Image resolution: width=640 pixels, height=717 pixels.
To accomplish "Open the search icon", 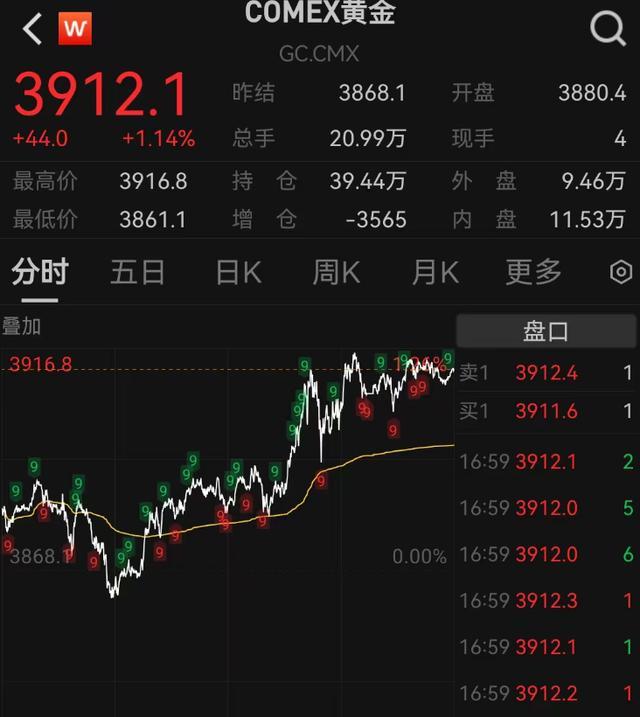I will click(607, 29).
